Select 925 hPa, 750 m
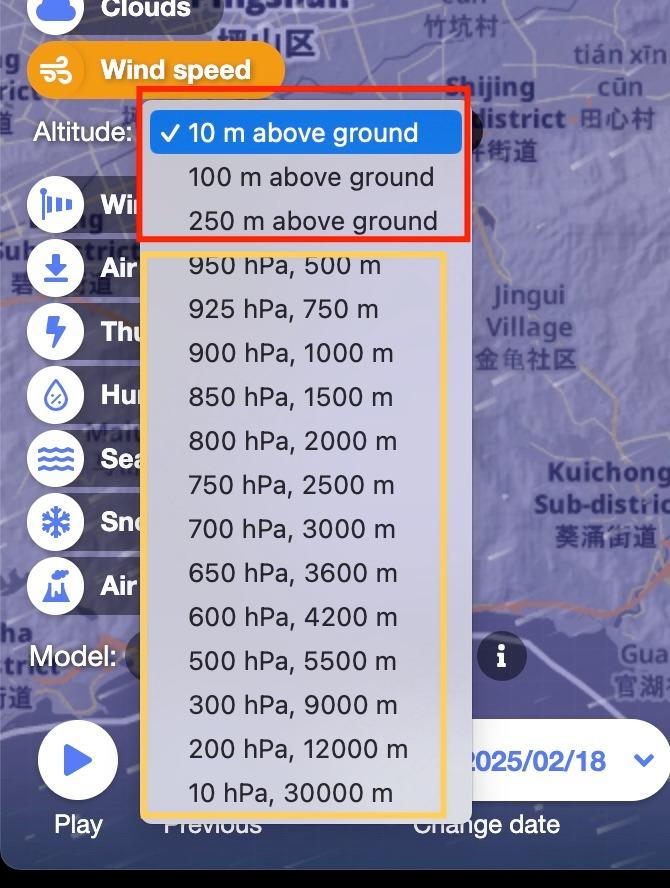Screen dimensions: 670x888 coord(283,309)
